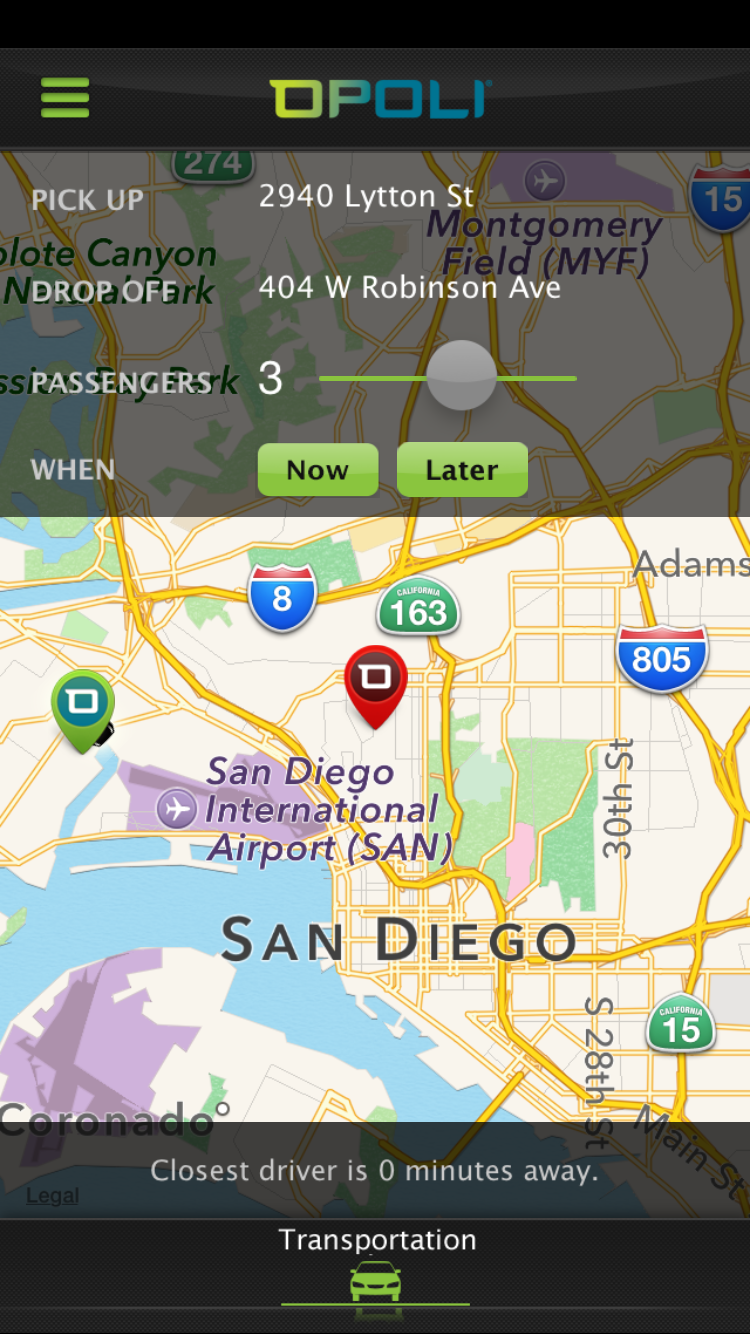The width and height of the screenshot is (750, 1334).
Task: Tap the passengers slider handle
Action: point(461,376)
